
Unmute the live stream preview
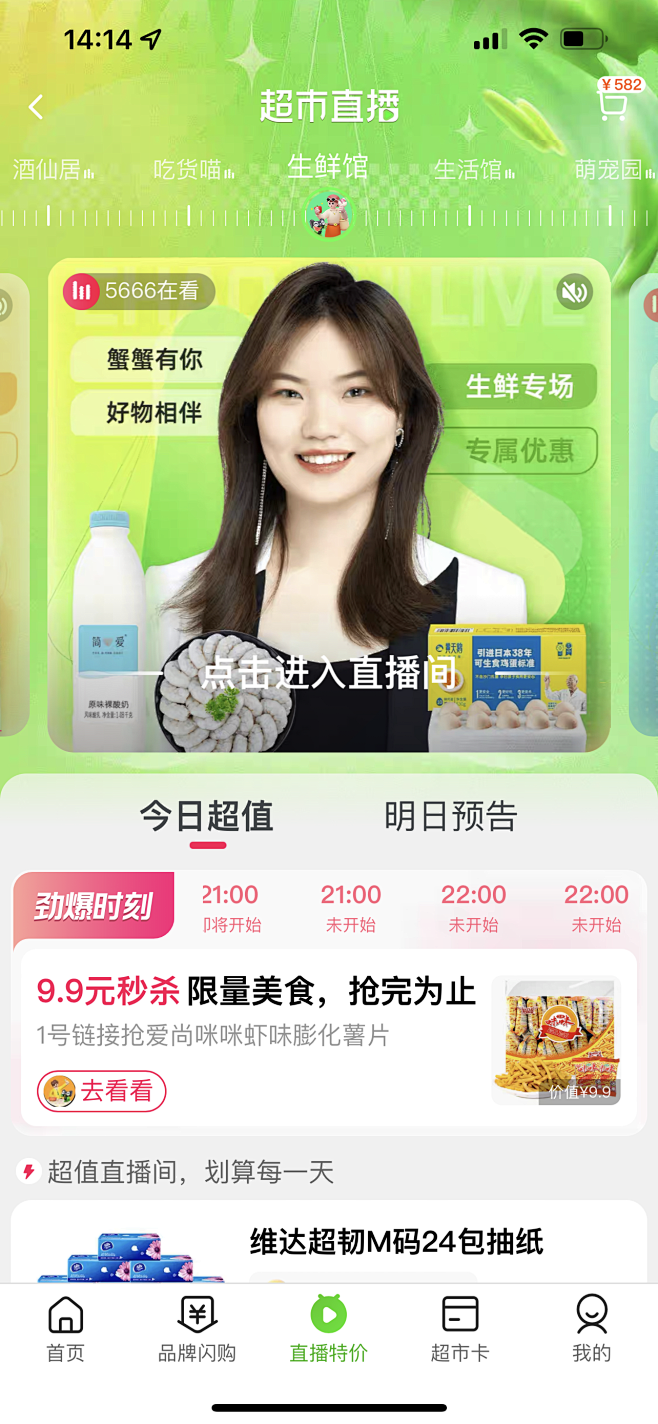(574, 292)
